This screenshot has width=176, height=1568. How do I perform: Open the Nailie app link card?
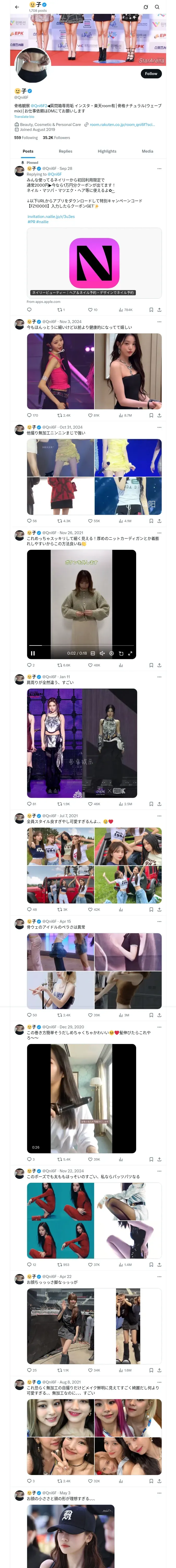94,263
